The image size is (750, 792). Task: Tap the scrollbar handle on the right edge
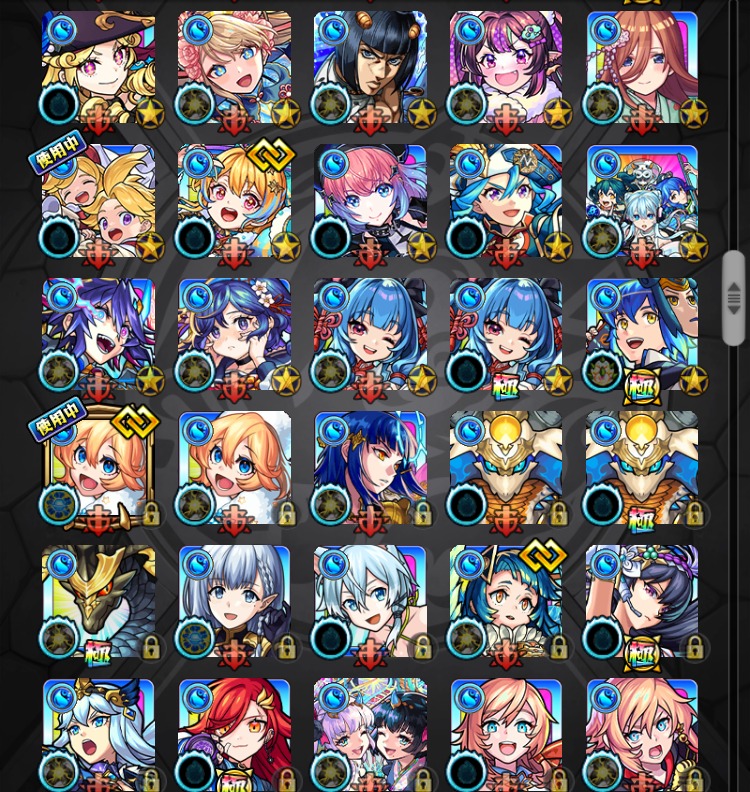[734, 298]
